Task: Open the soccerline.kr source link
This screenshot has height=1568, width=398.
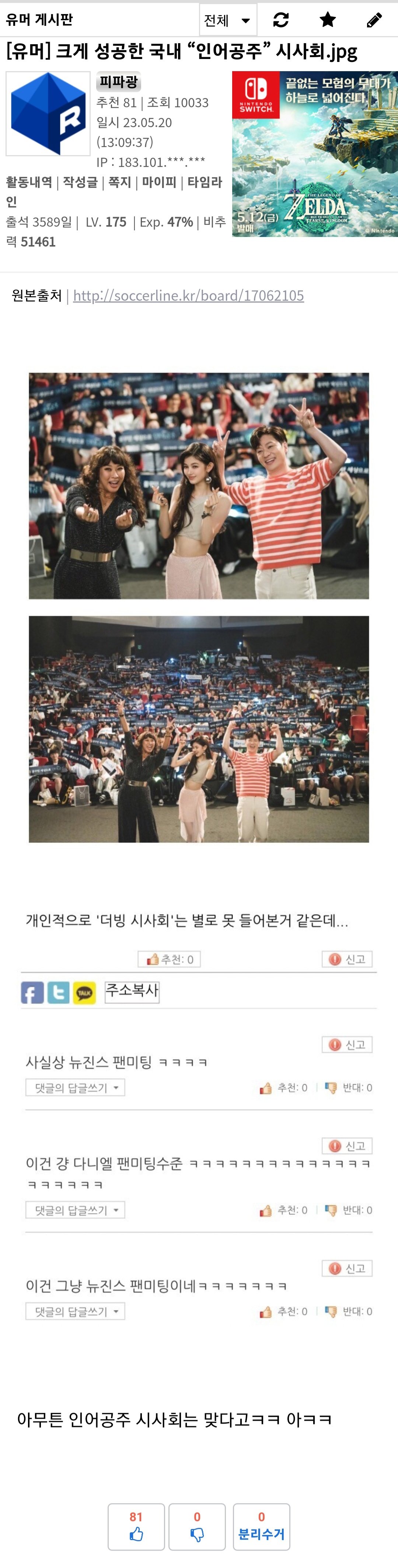Action: coord(188,295)
